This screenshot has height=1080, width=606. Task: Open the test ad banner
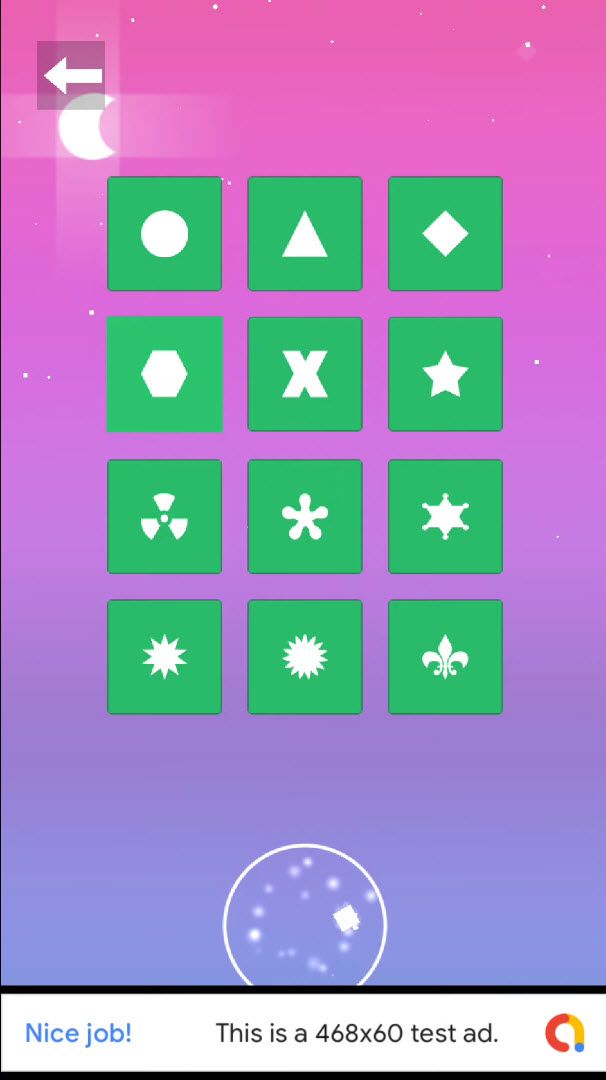(x=303, y=1033)
